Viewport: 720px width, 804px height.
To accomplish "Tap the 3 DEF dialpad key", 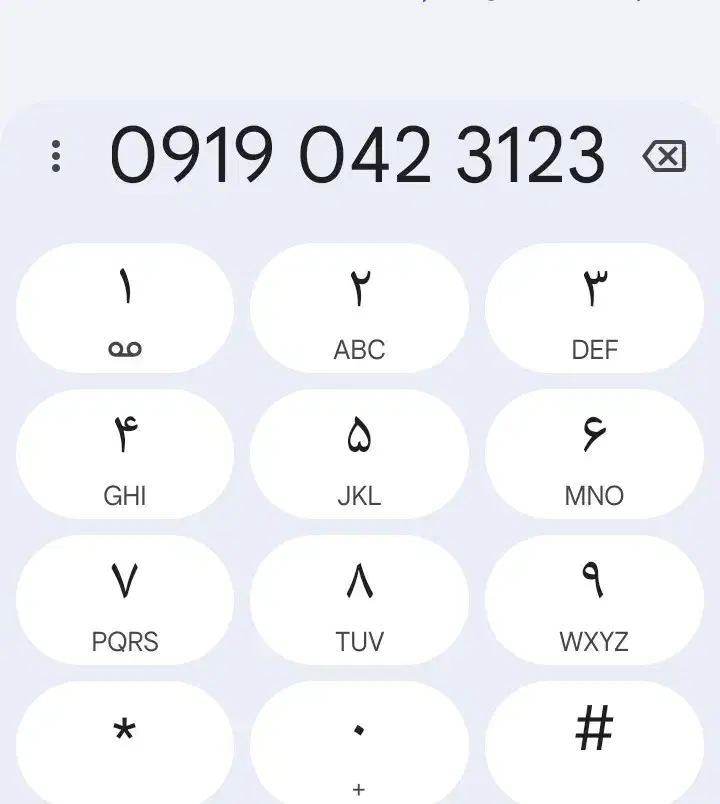I will coord(594,308).
